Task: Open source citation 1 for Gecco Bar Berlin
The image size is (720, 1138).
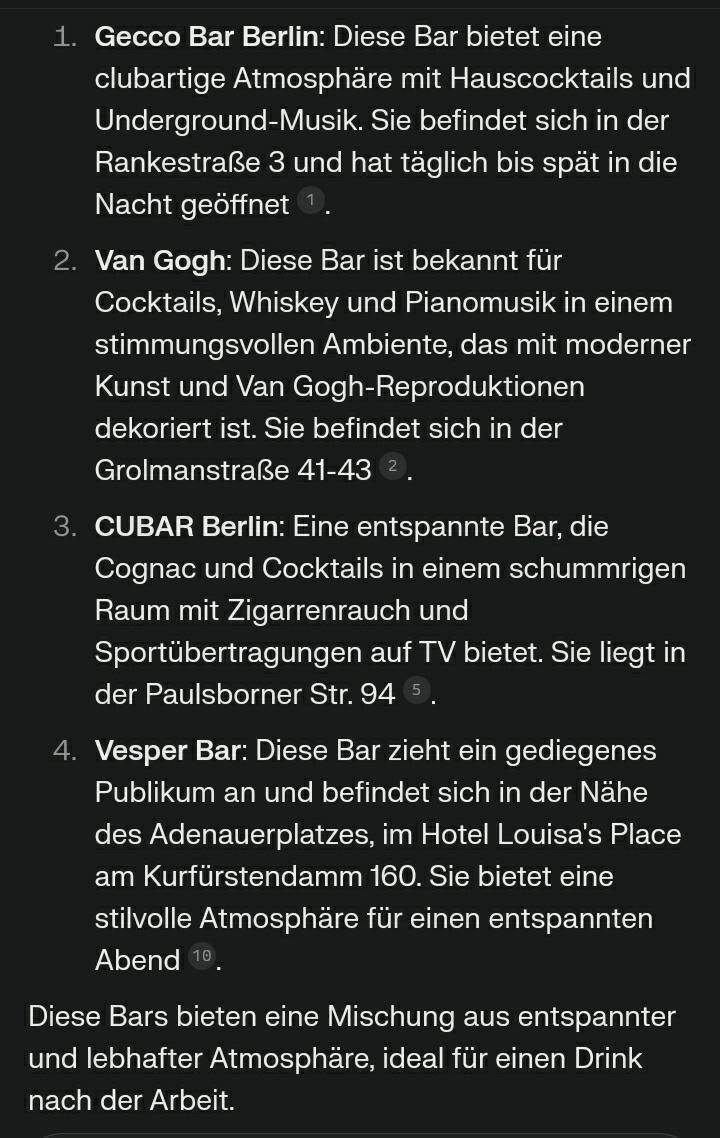Action: coord(310,202)
